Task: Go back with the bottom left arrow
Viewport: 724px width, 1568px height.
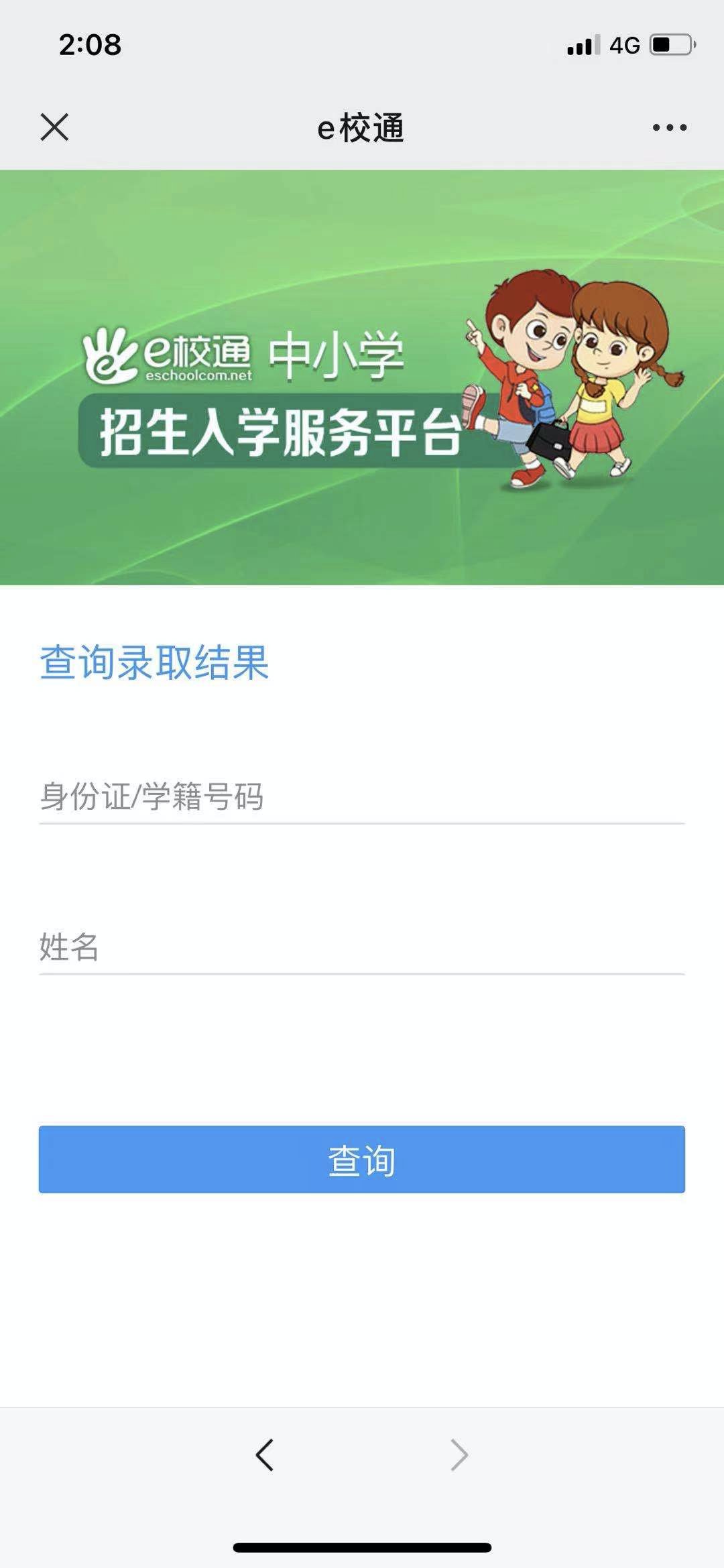Action: [x=265, y=1455]
